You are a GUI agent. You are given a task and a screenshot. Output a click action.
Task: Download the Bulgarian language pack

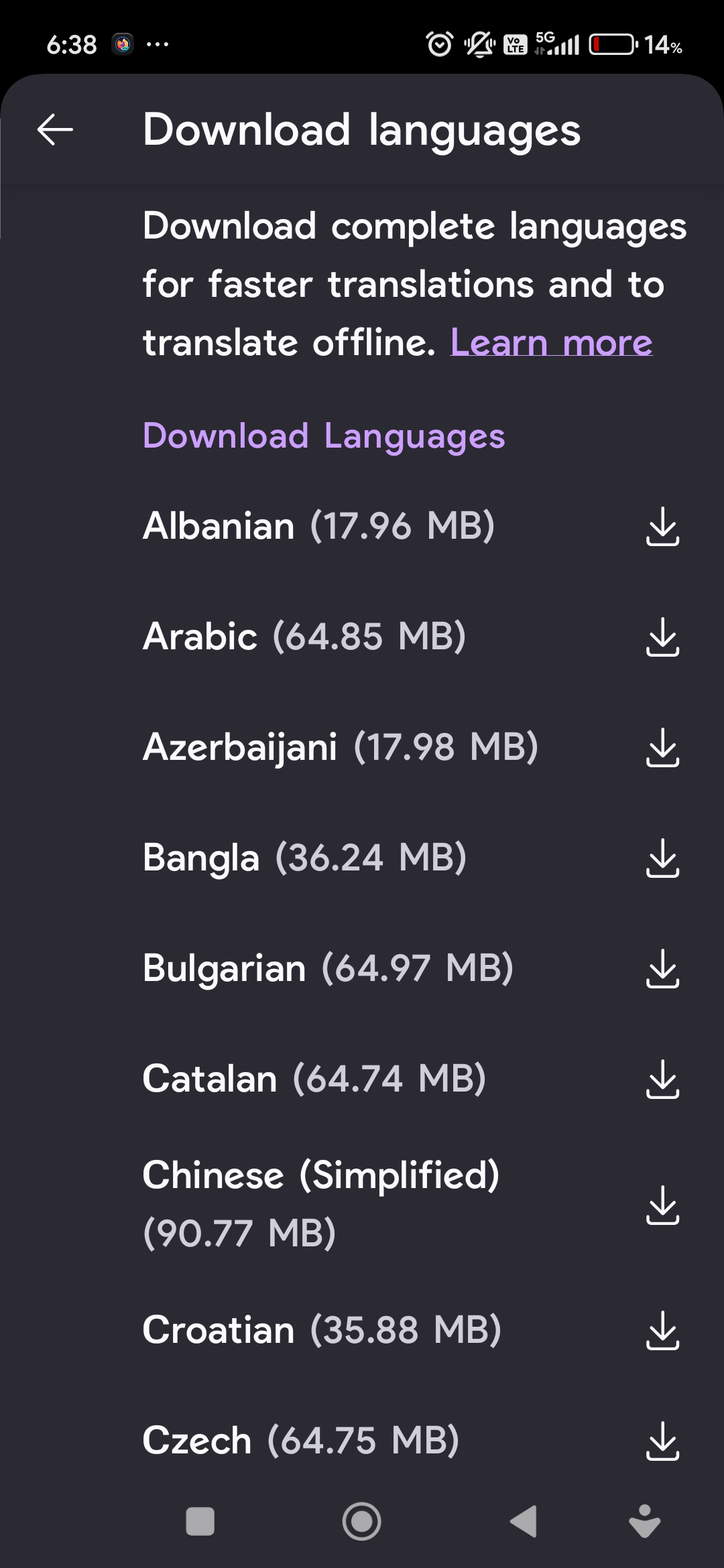click(662, 968)
